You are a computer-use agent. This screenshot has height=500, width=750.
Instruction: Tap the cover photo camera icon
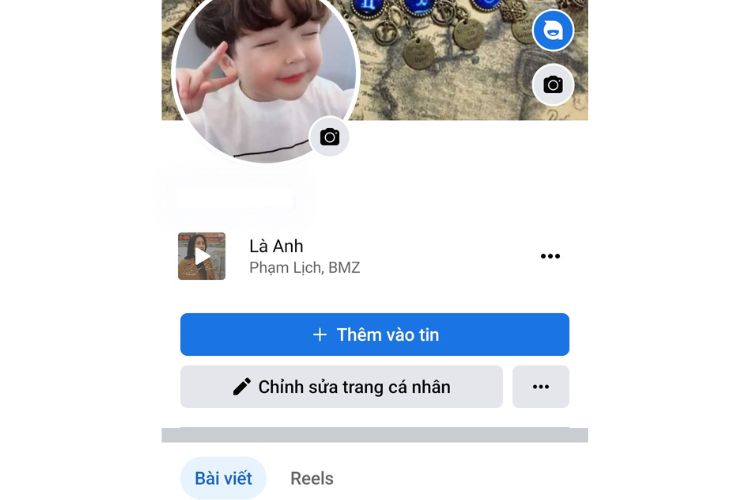coord(553,85)
